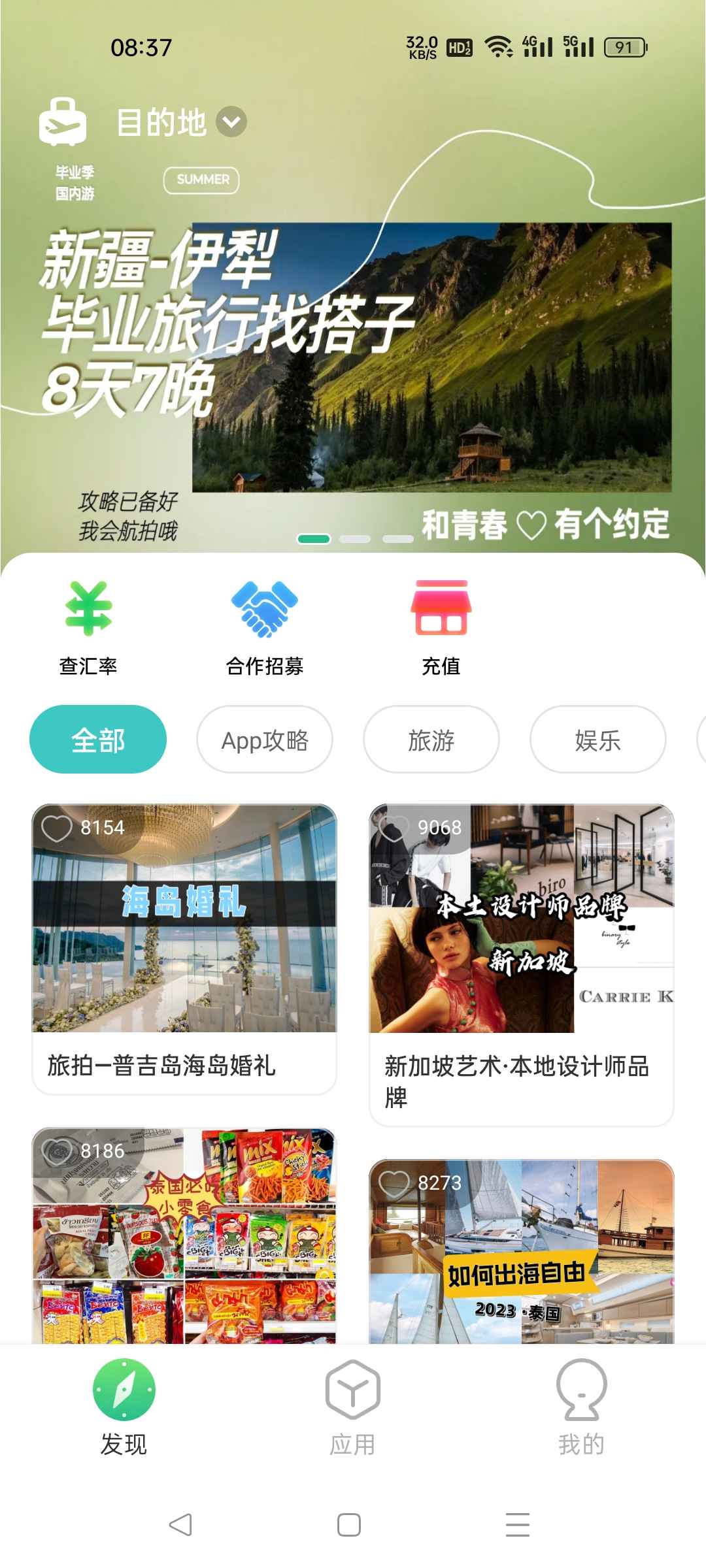Open 查汇率 exchange rate tool
706x1568 pixels.
point(88,627)
